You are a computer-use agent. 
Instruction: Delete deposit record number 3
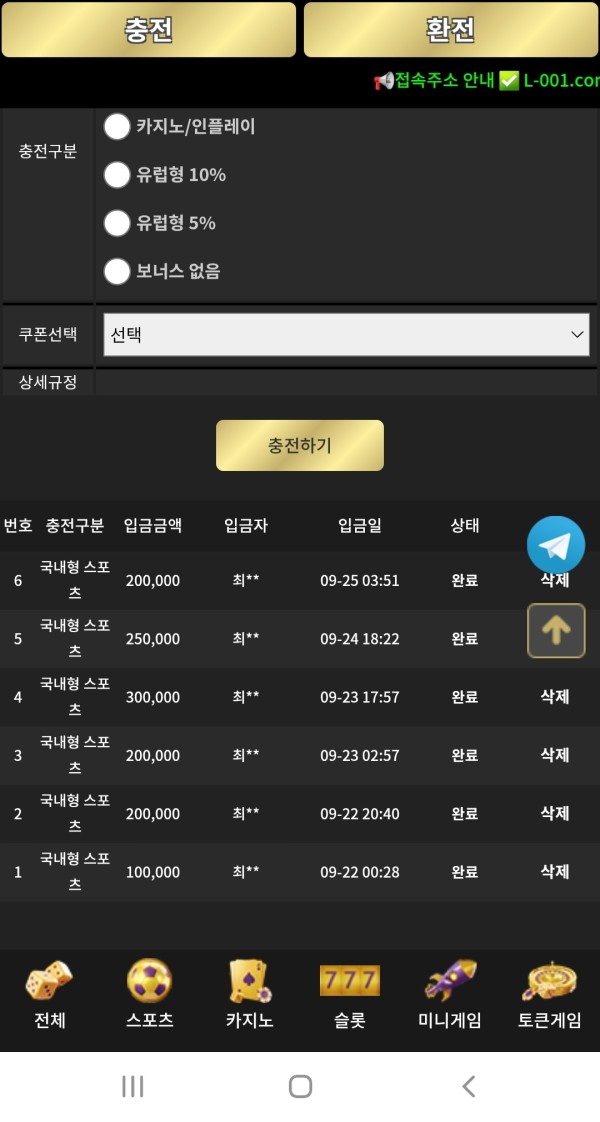[555, 755]
